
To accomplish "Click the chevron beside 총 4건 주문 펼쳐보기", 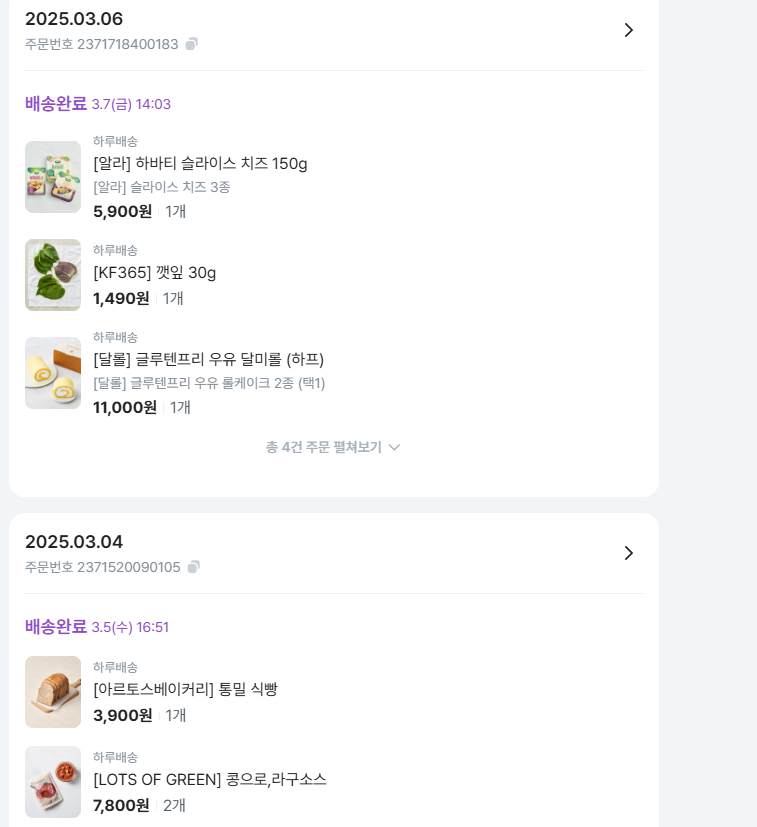I will tap(394, 447).
